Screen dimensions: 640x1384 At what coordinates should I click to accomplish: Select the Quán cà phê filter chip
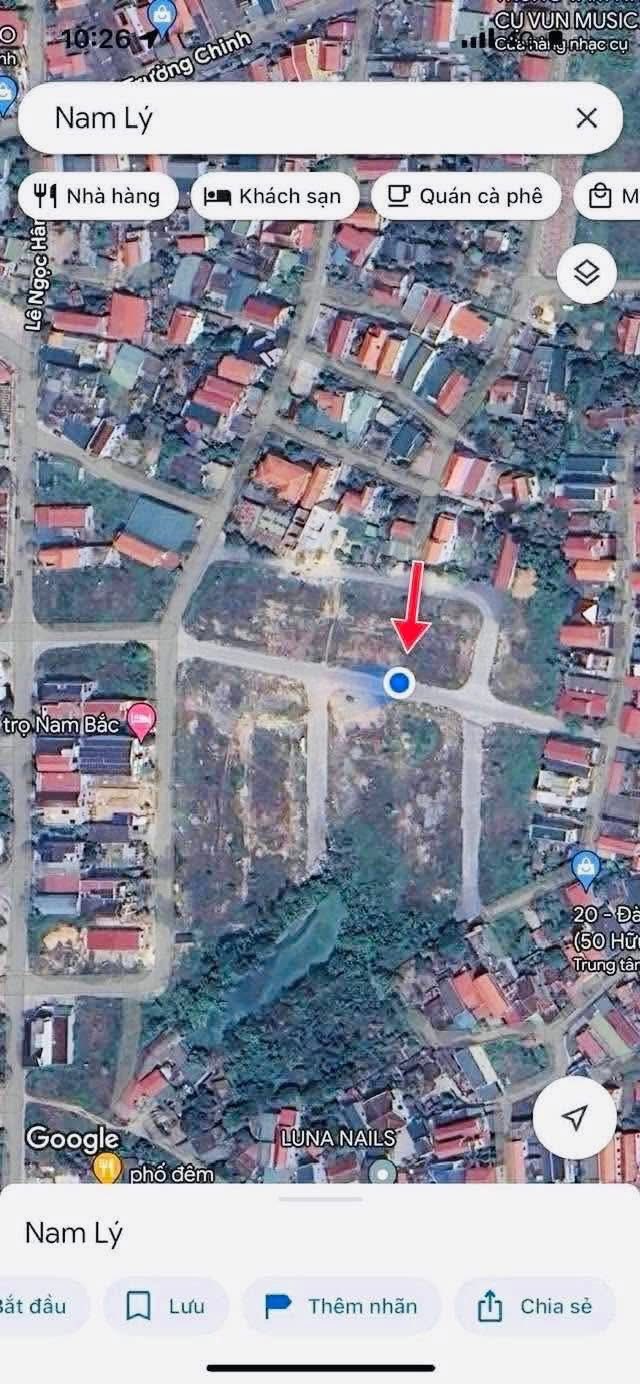(x=465, y=196)
